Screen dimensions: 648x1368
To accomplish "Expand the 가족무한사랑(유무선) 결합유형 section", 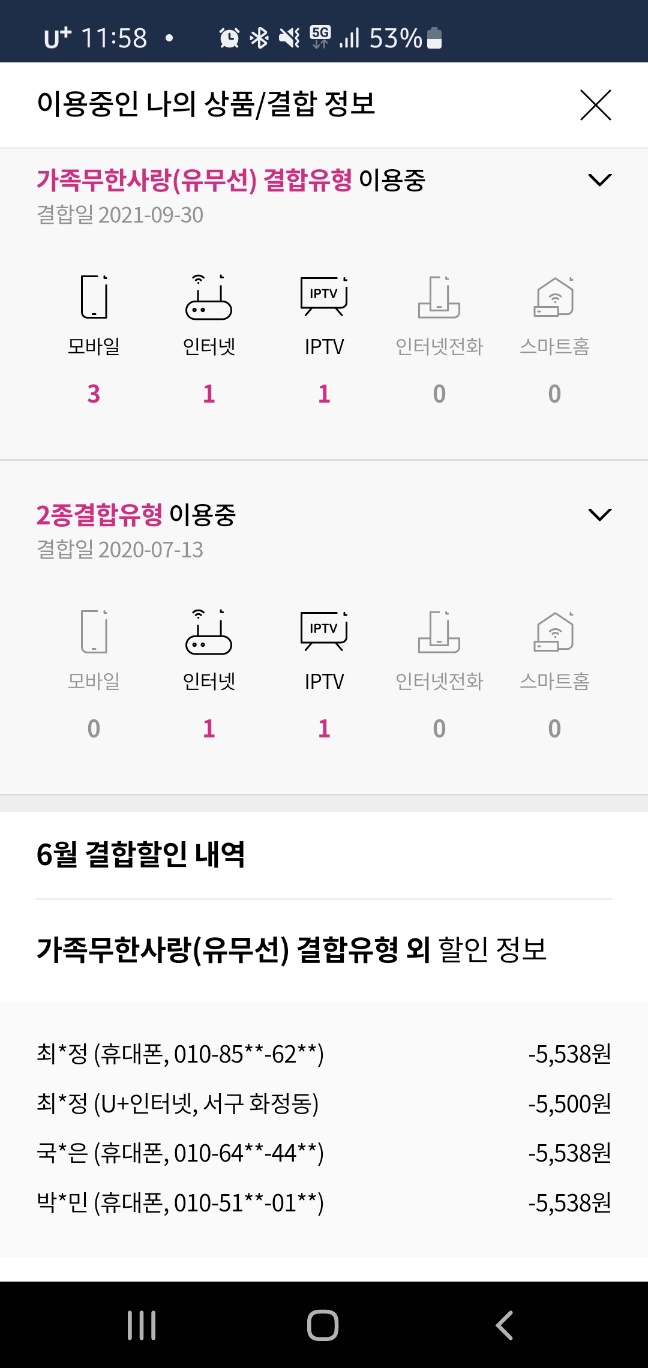I will pyautogui.click(x=599, y=180).
